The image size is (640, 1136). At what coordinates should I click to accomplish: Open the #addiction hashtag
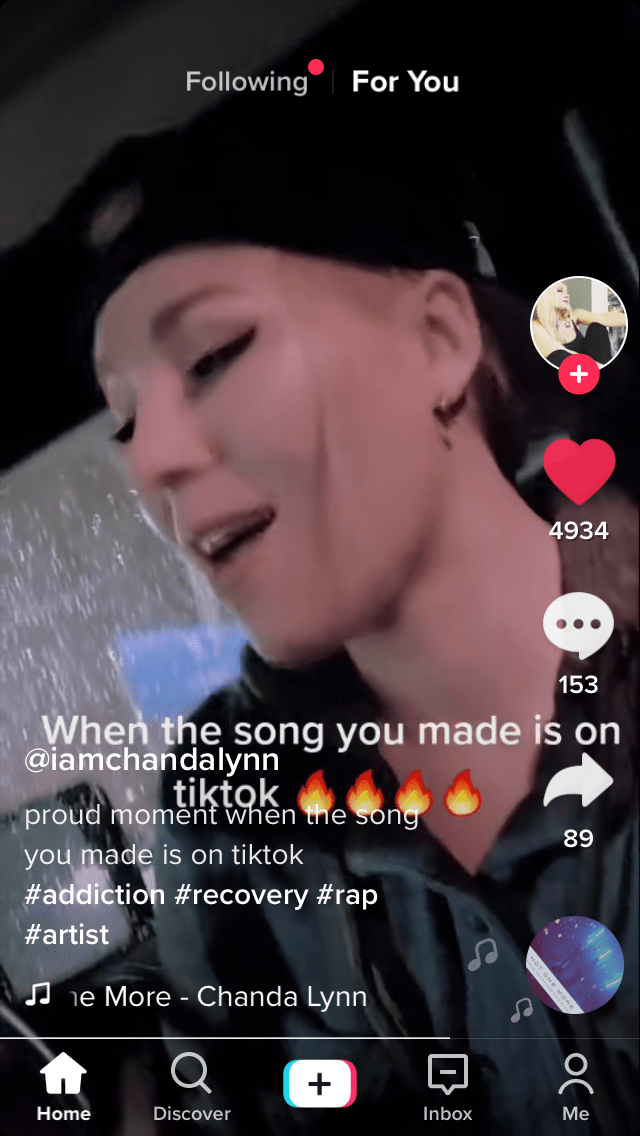95,894
